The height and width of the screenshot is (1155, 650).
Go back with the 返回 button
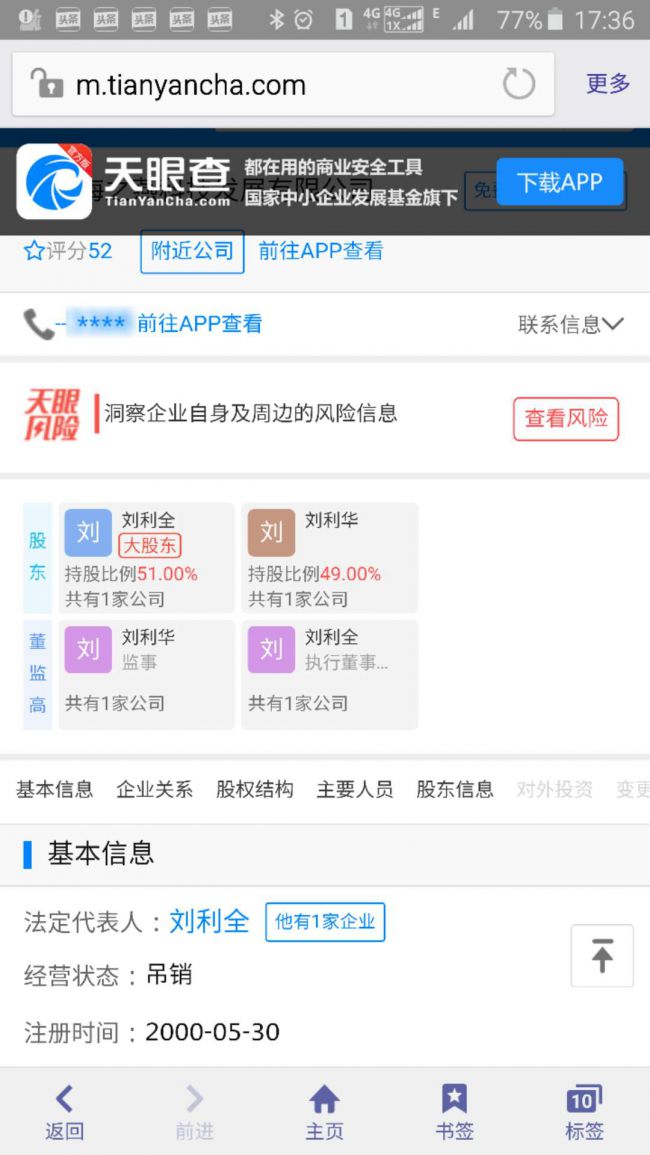(x=64, y=1112)
